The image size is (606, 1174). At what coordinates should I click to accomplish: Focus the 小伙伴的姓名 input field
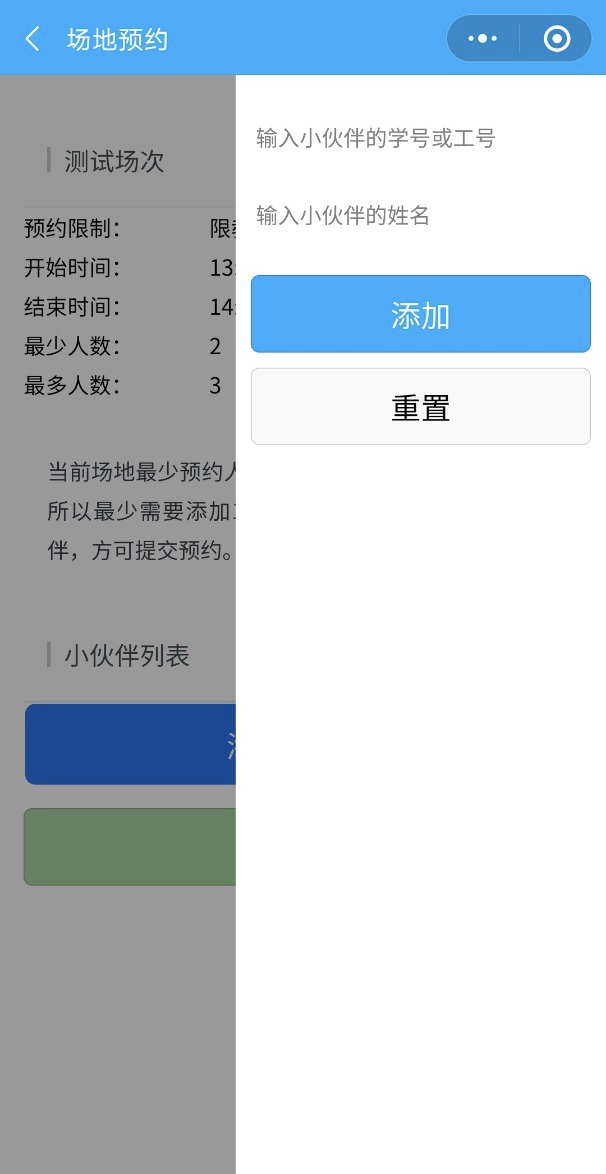(x=420, y=216)
